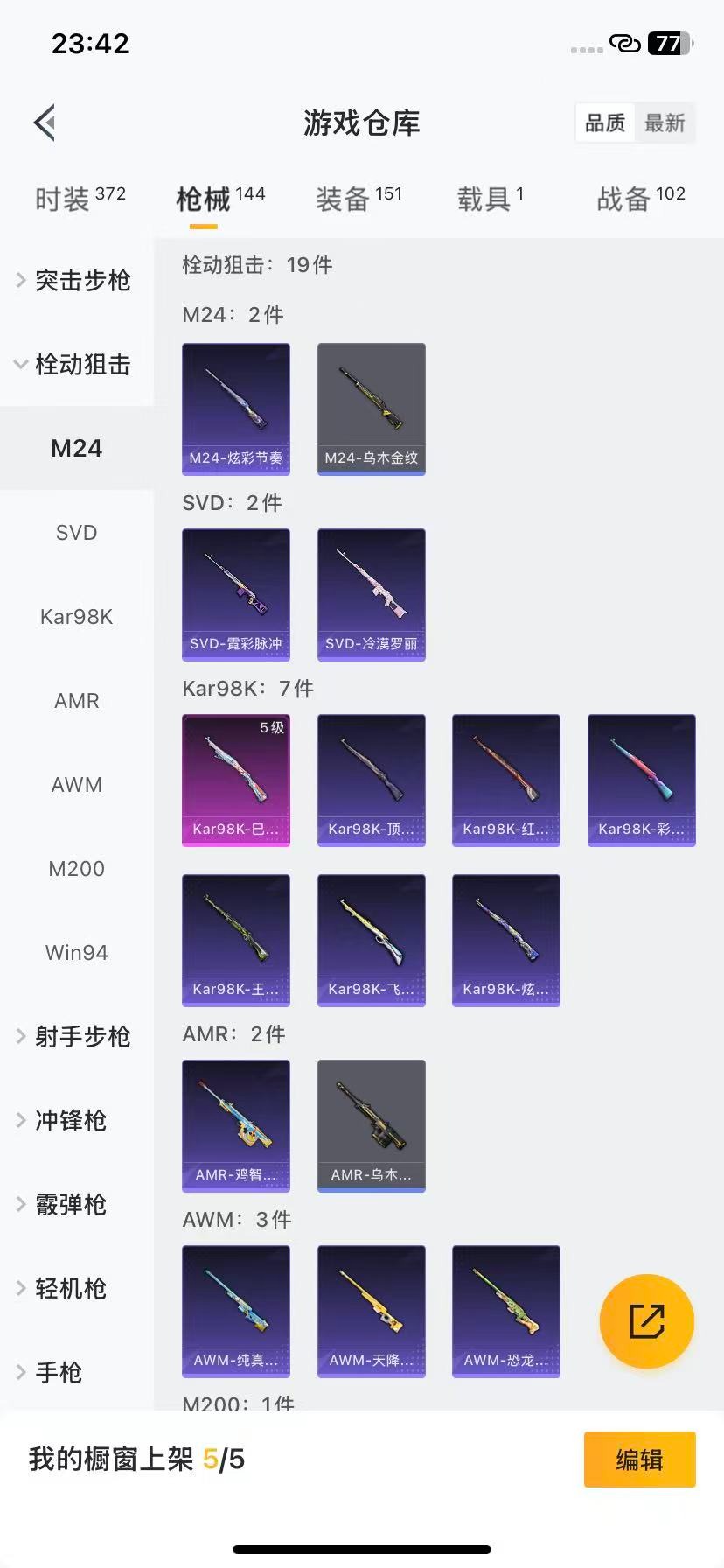Select AWM in the side list
This screenshot has width=724, height=1568.
coord(76,785)
